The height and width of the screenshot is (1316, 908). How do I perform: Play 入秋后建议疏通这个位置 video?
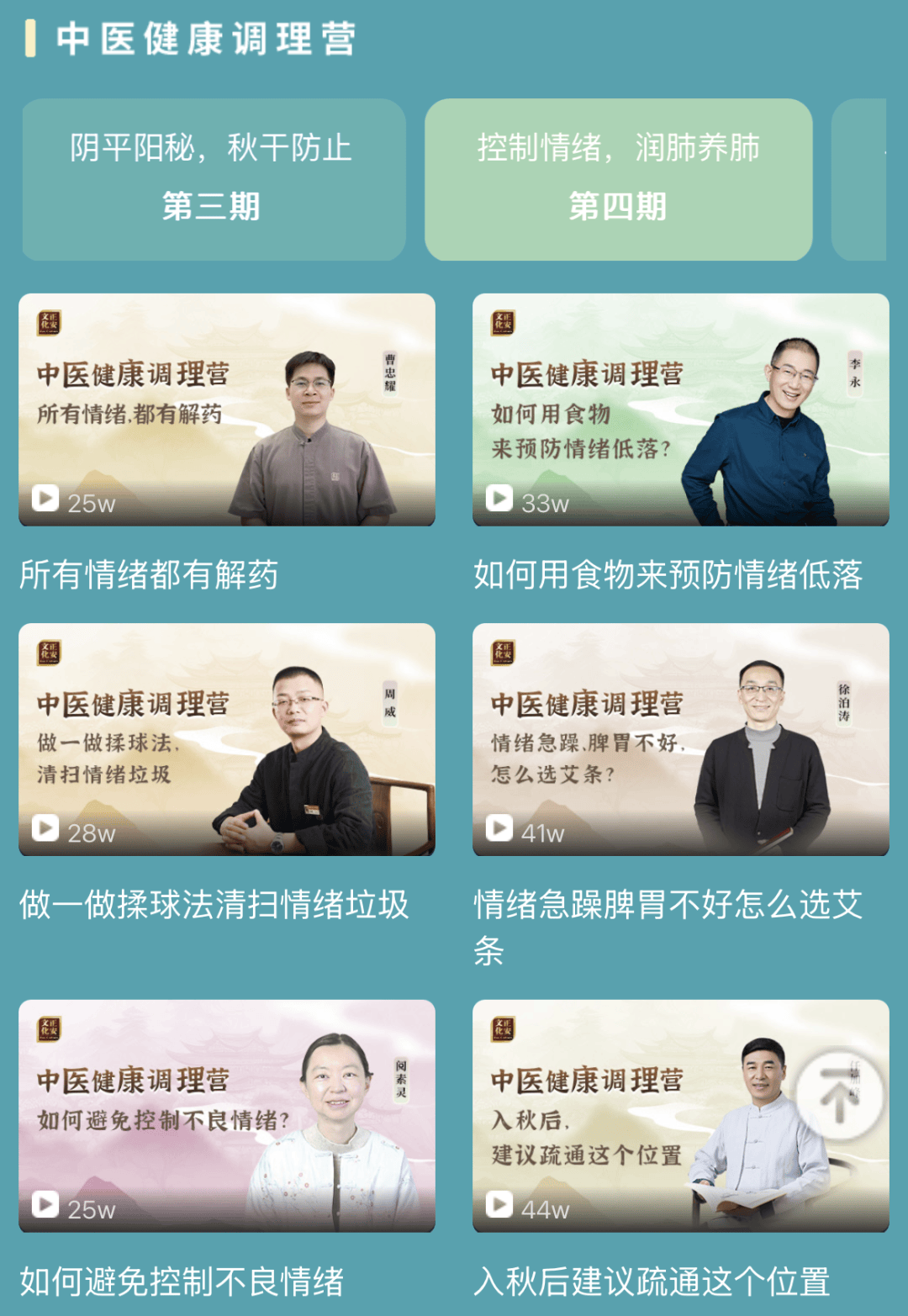point(639,1116)
